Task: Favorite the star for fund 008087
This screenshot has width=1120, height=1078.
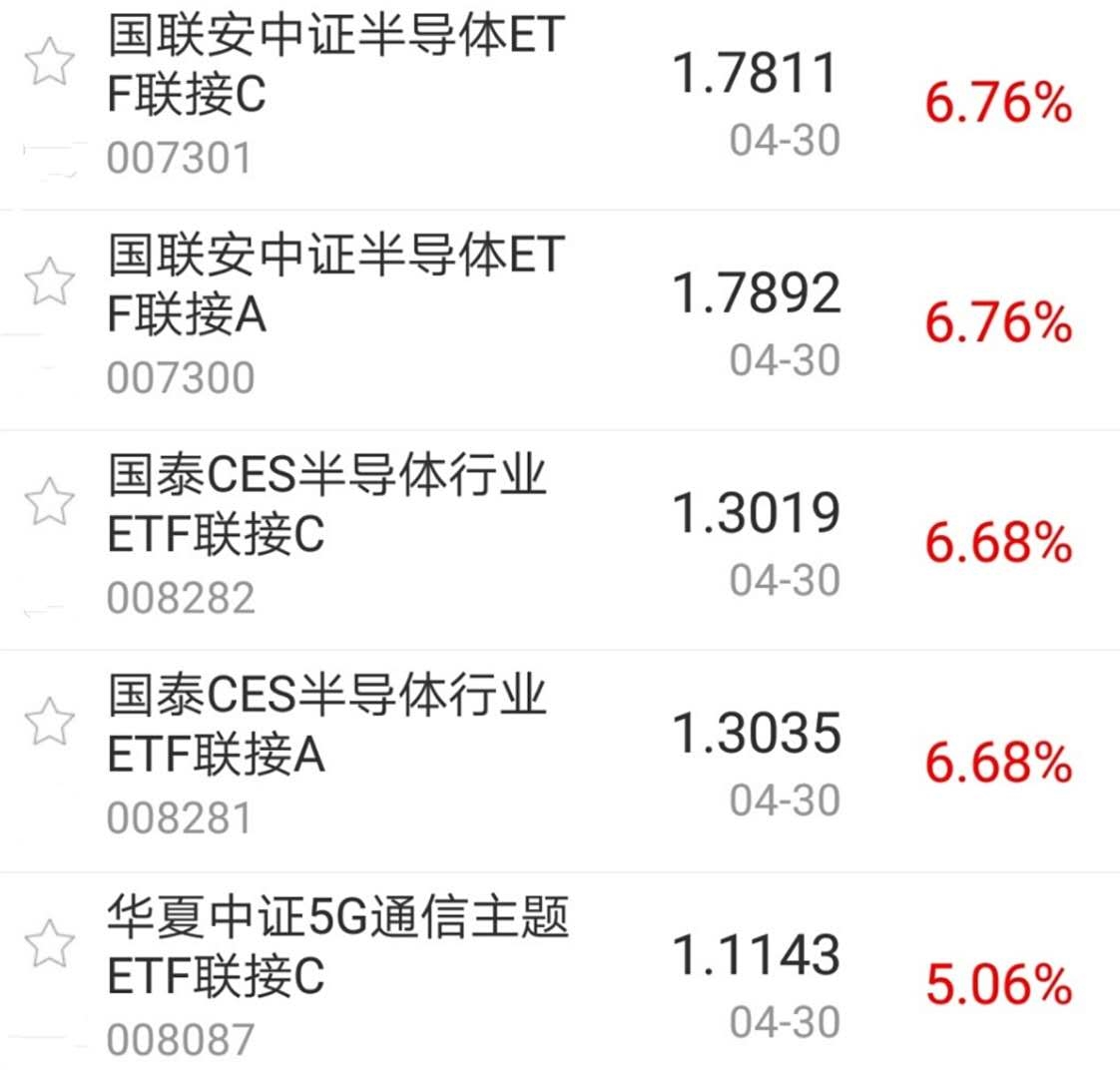Action: 49,943
